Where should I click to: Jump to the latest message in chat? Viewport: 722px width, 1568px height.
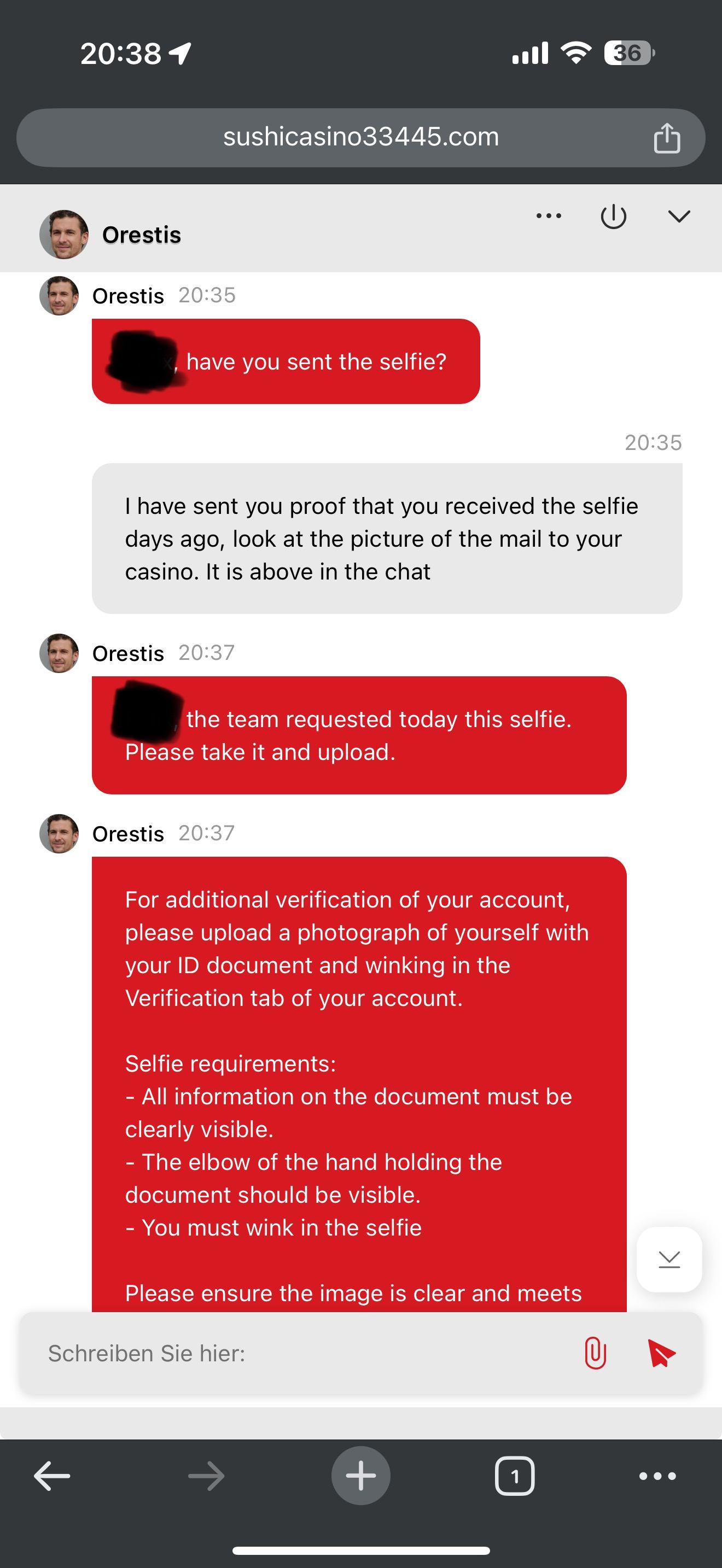pos(669,1260)
